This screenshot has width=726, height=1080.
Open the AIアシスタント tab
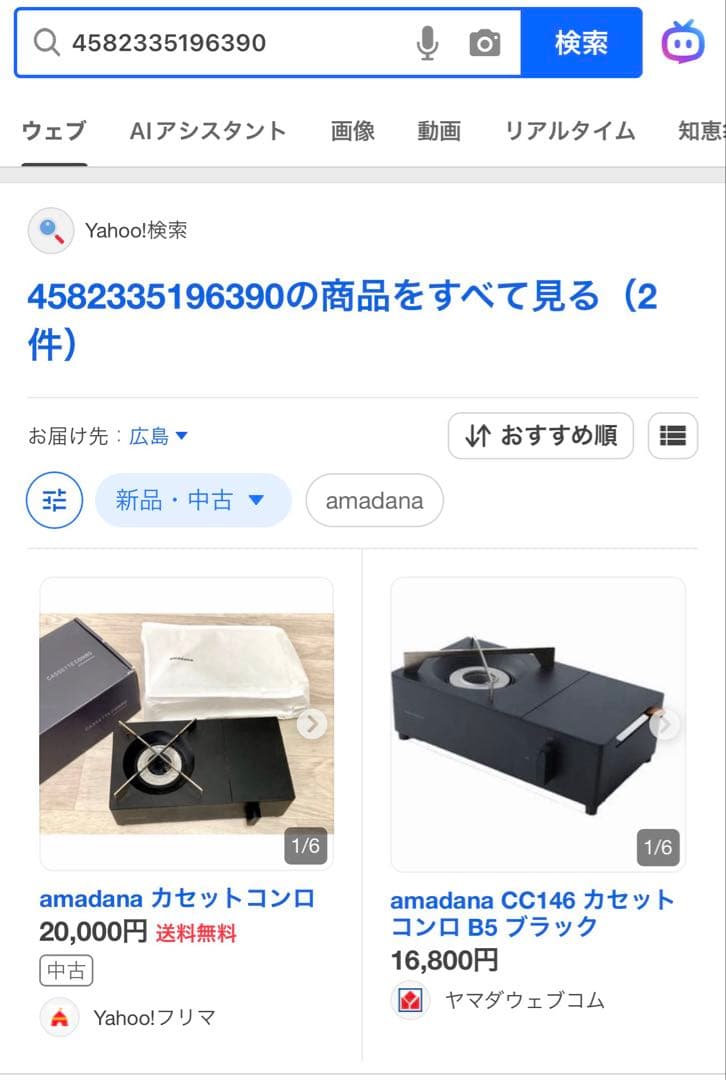pyautogui.click(x=207, y=131)
